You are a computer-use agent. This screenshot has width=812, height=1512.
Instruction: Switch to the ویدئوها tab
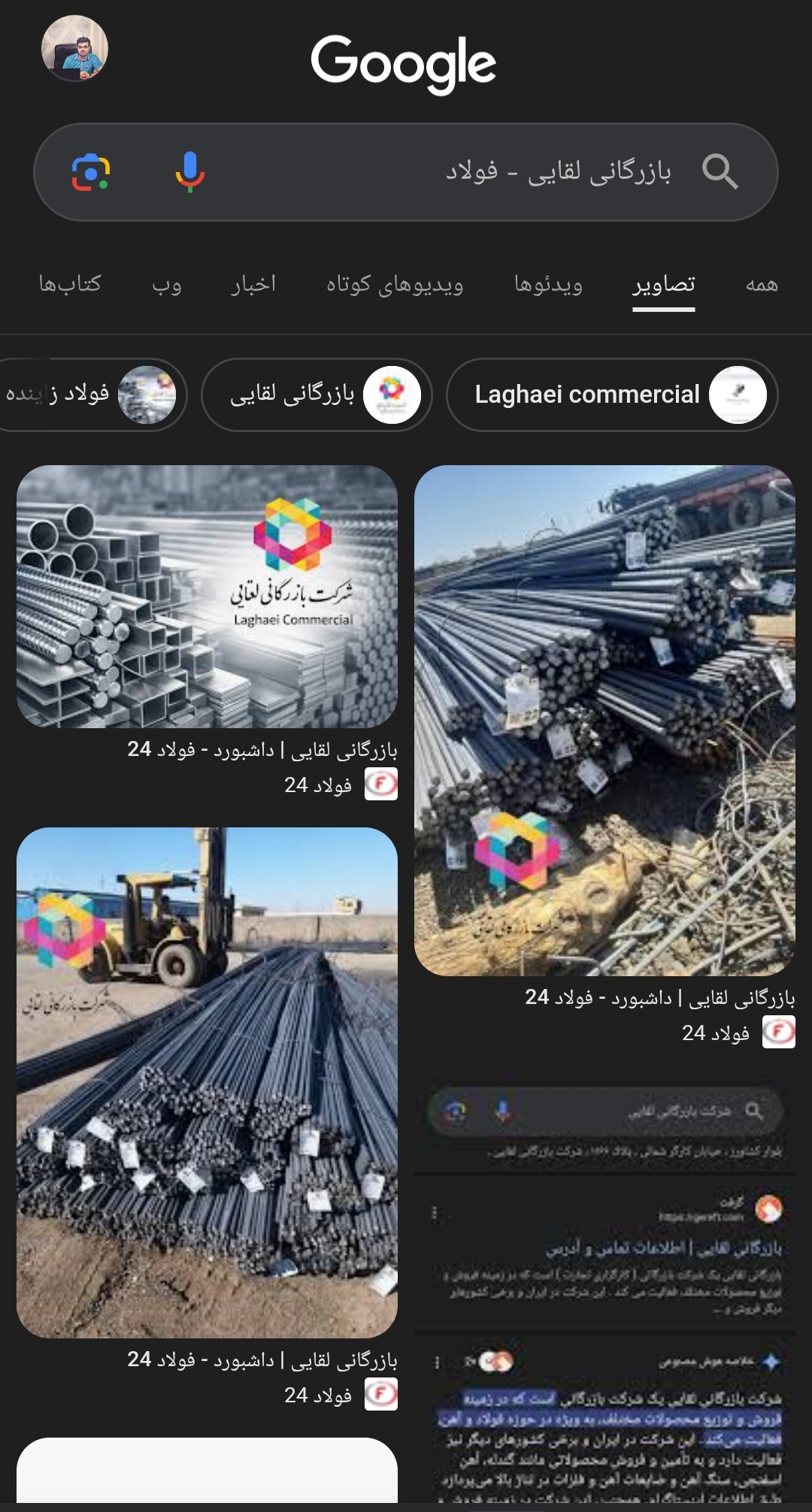pos(548,284)
